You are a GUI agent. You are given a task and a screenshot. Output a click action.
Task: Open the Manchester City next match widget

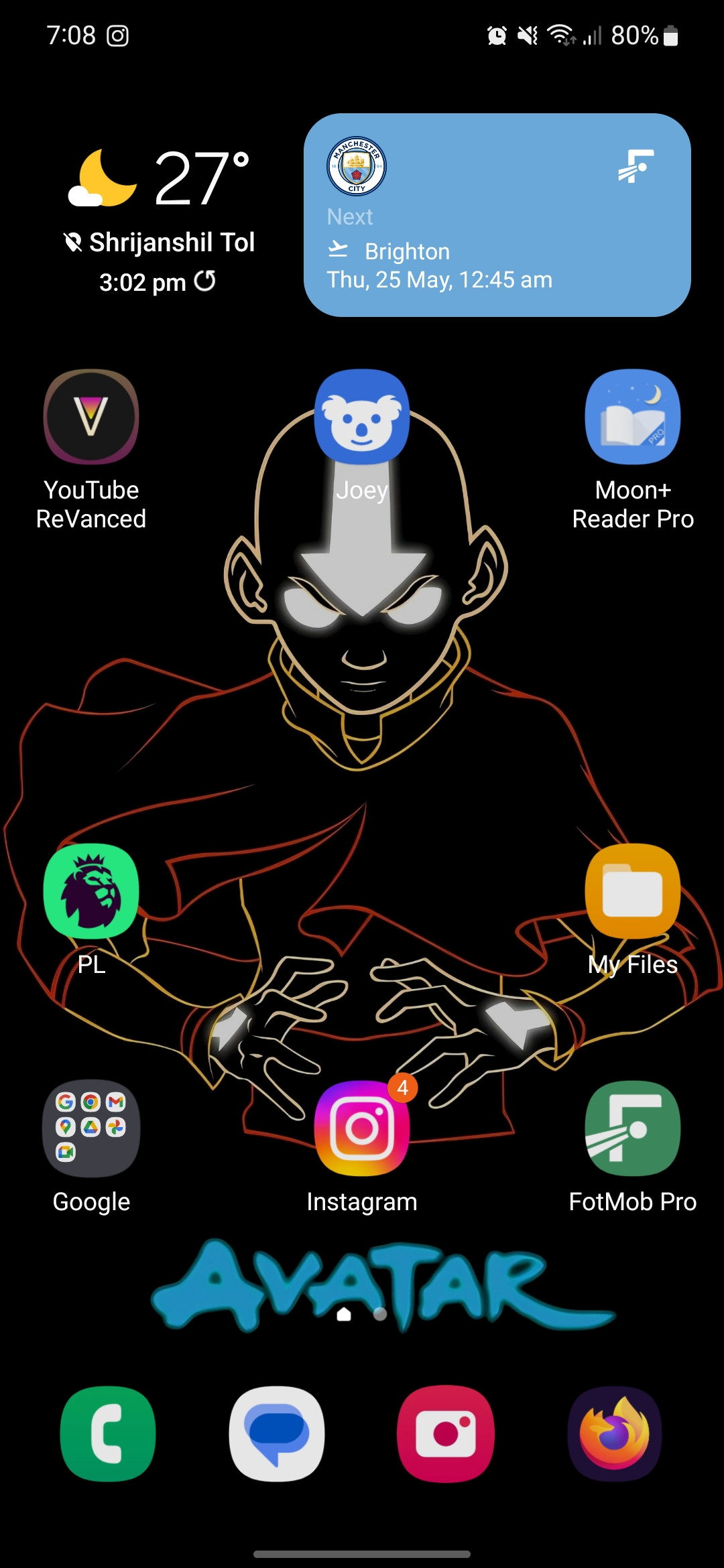click(497, 215)
